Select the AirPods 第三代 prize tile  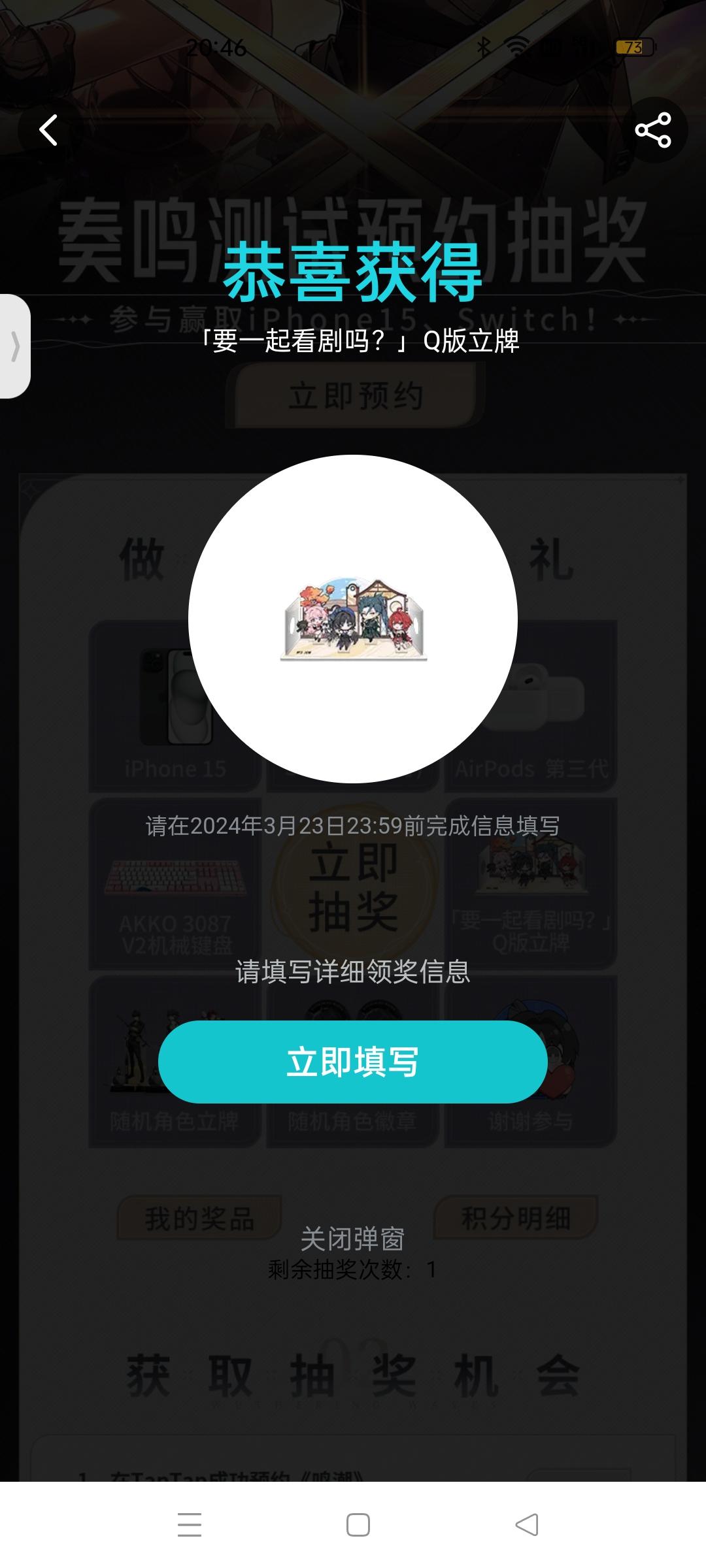pyautogui.click(x=531, y=706)
